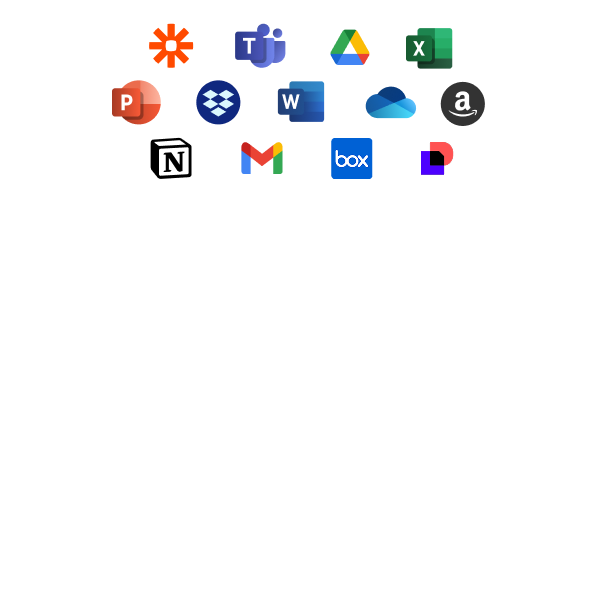This screenshot has height=600, width=600.
Task: Tap the purple and red D icon
Action: (437, 158)
